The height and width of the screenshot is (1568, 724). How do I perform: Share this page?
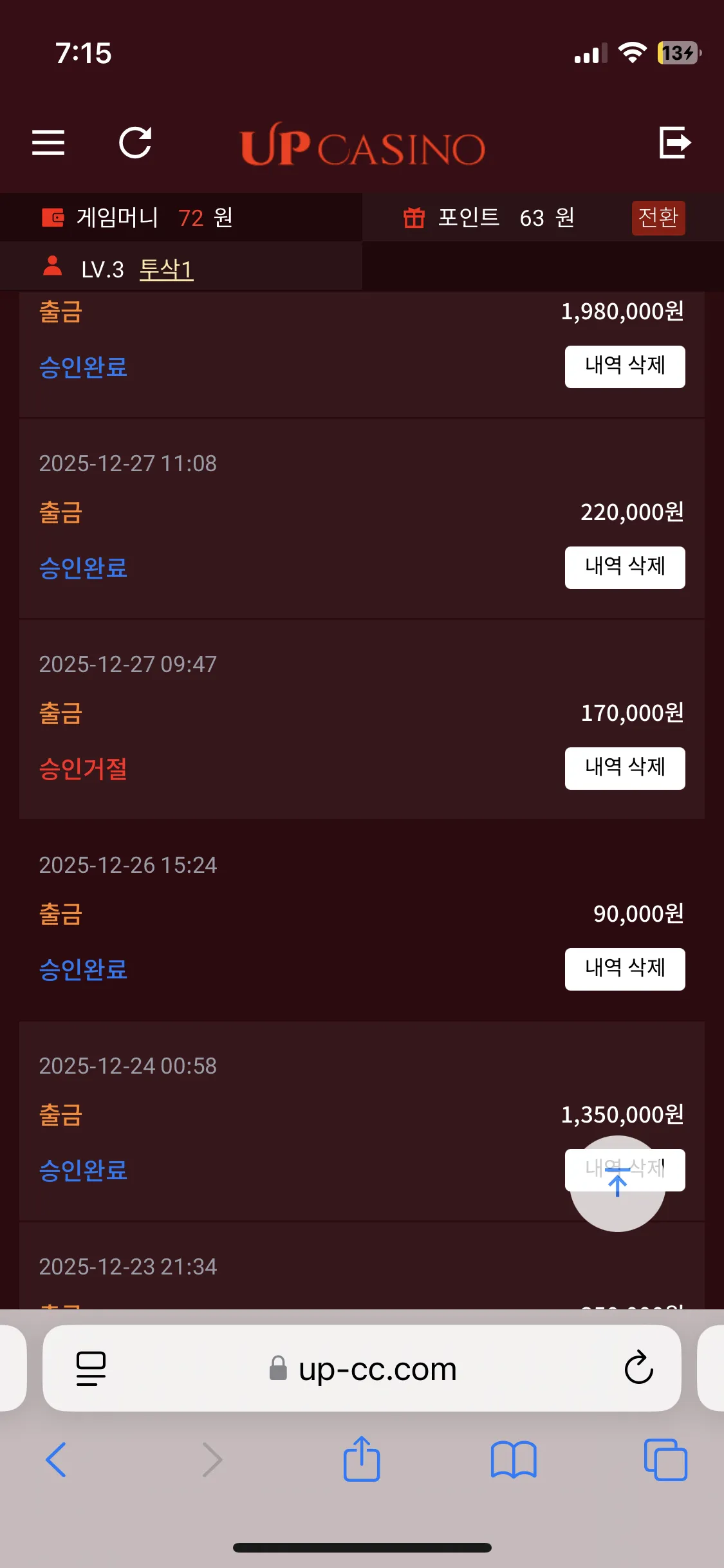(362, 1459)
